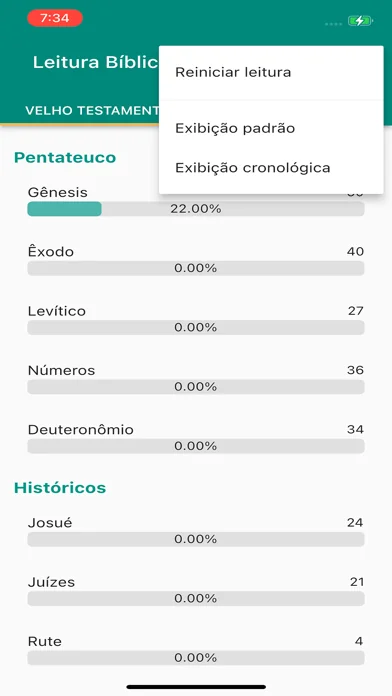Open the Rute book row
Image resolution: width=392 pixels, height=696 pixels.
point(196,650)
